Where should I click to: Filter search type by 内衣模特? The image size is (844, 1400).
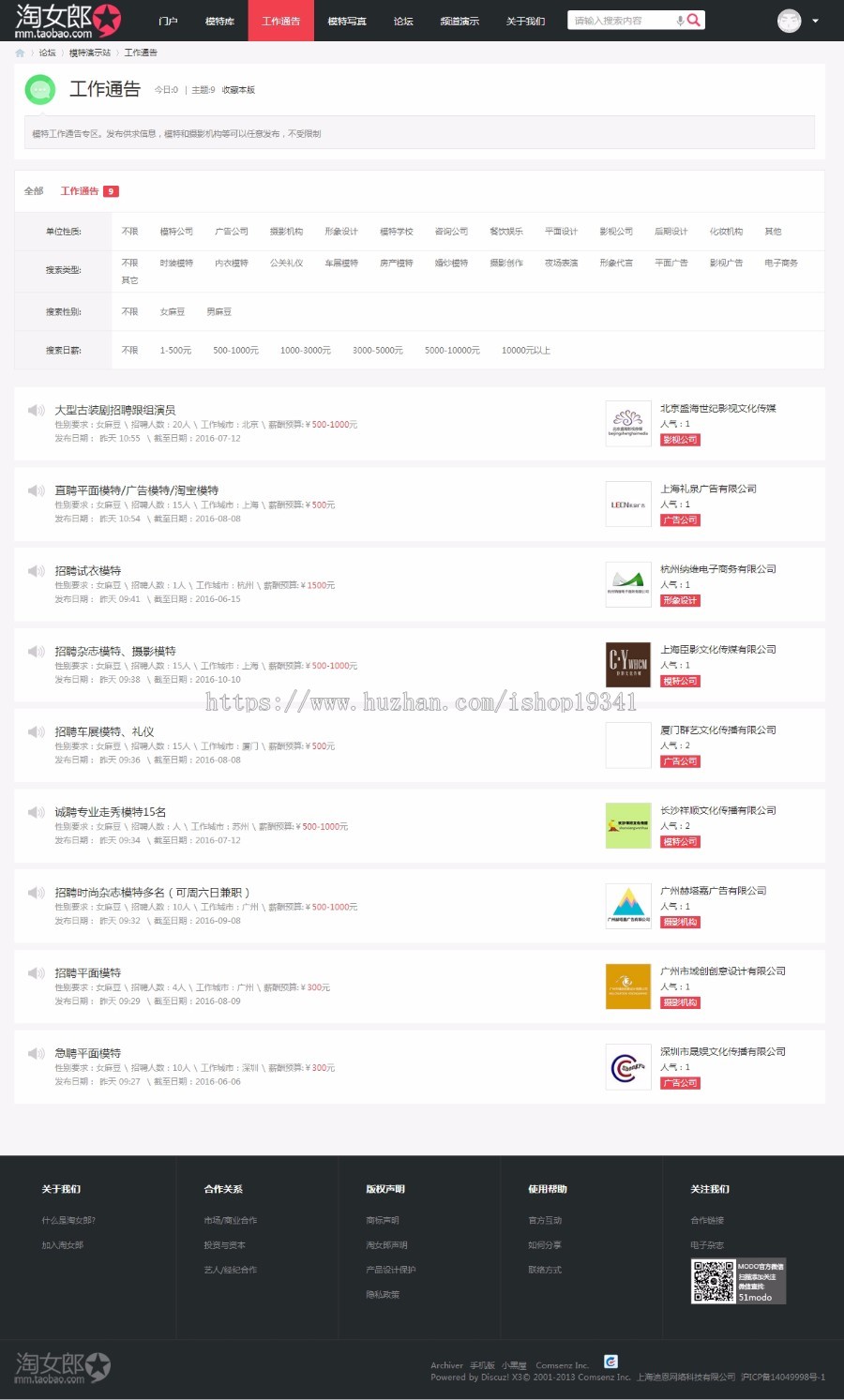(232, 263)
